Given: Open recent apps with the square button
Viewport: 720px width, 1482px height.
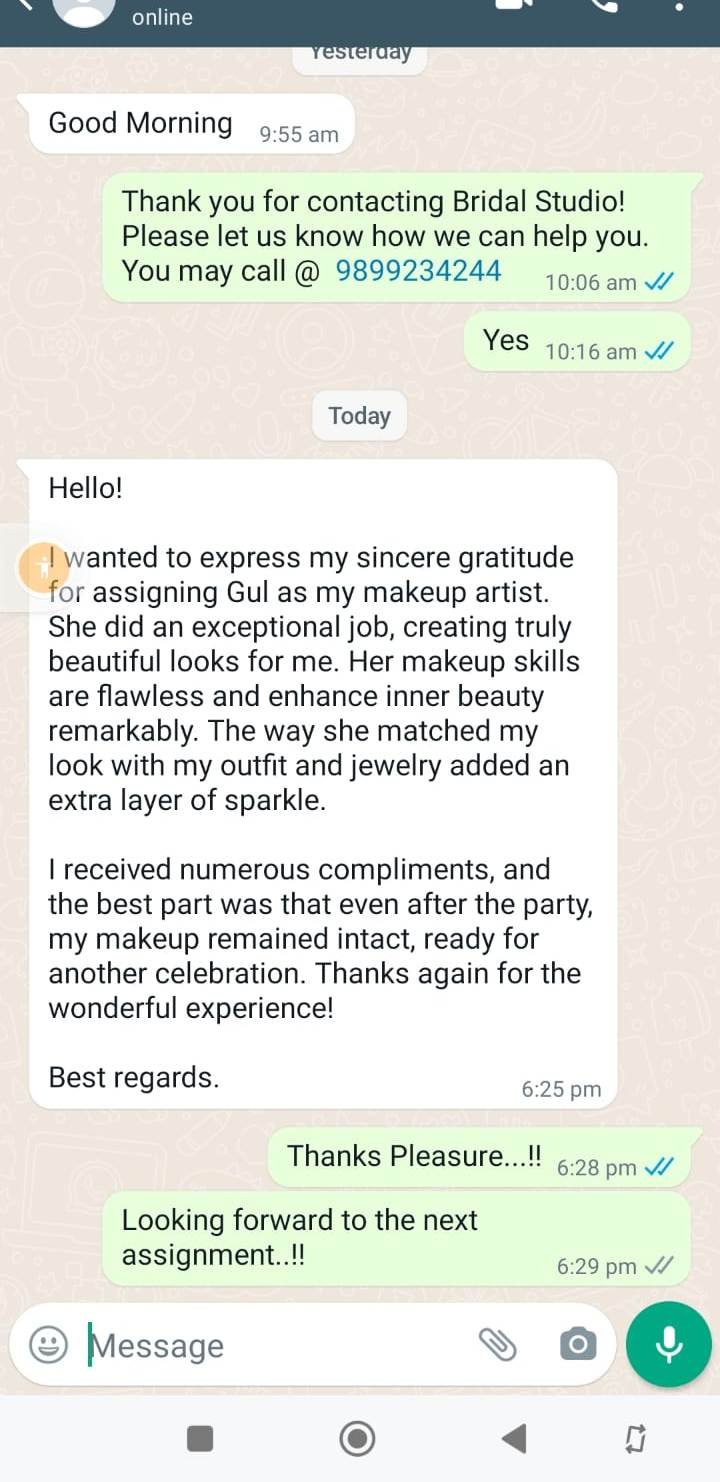Looking at the screenshot, I should [200, 1438].
